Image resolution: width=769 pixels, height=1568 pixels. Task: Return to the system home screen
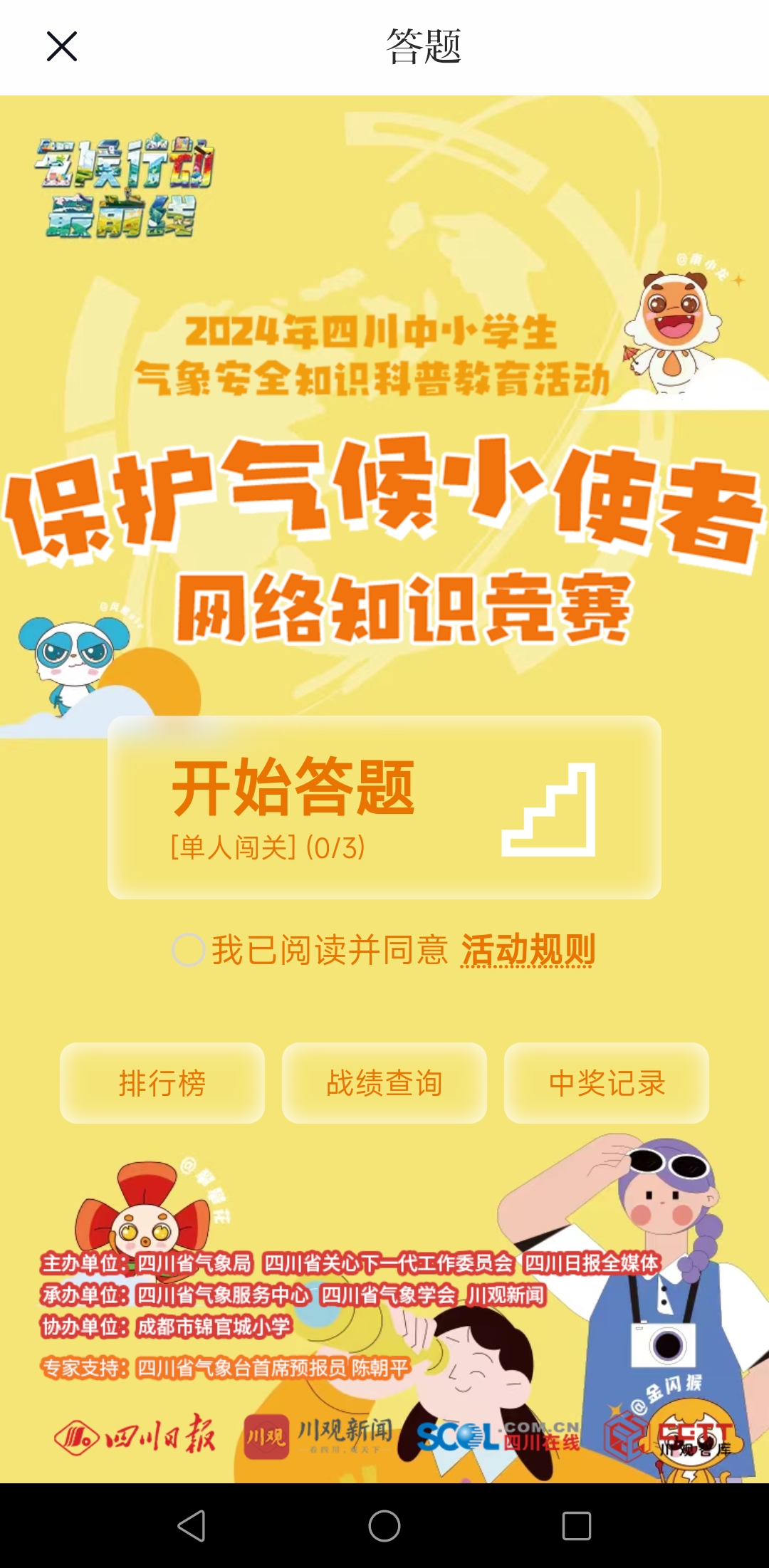384,1525
